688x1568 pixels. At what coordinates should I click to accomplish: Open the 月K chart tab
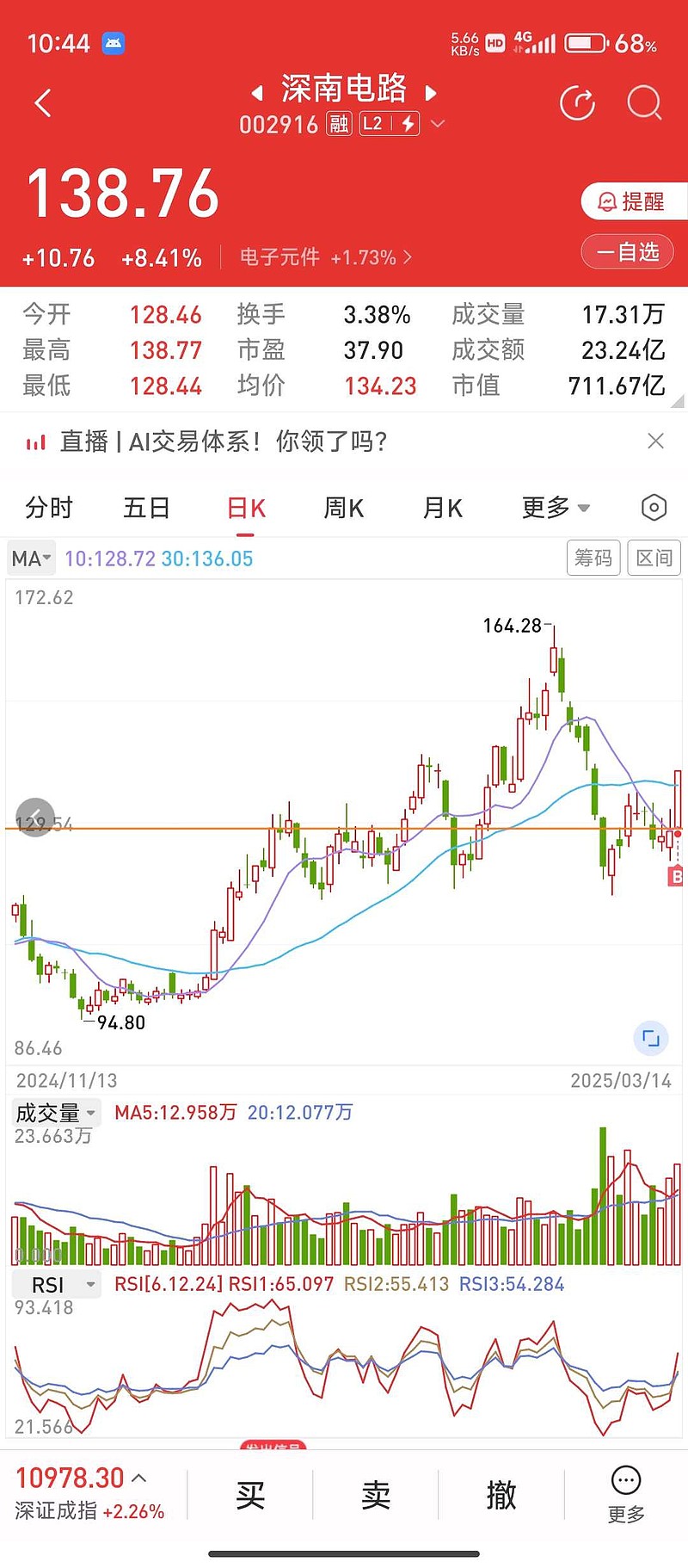coord(443,508)
